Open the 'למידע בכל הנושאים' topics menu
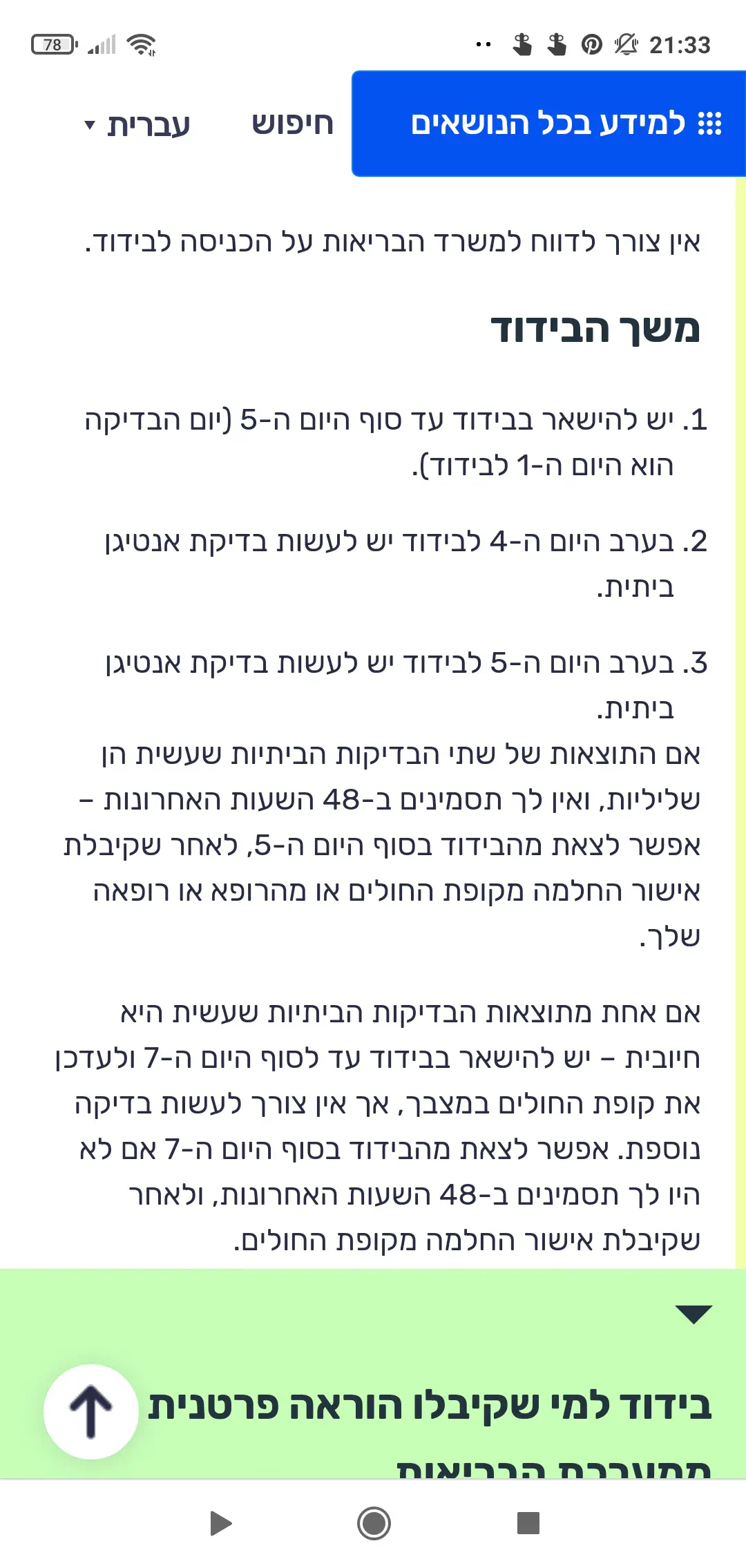 click(549, 124)
